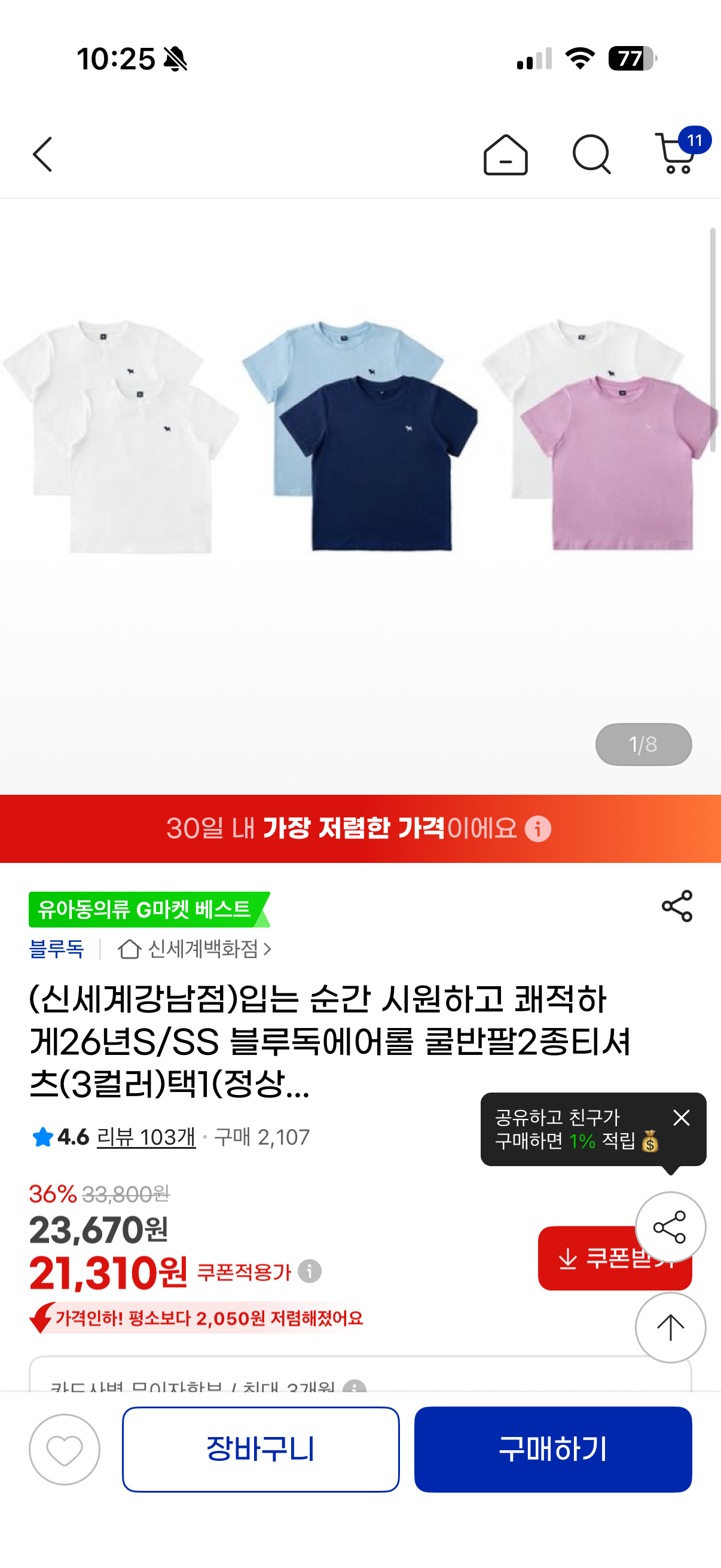Viewport: 721px width, 1568px height.
Task: Tap the info icon in the red price banner
Action: point(539,829)
